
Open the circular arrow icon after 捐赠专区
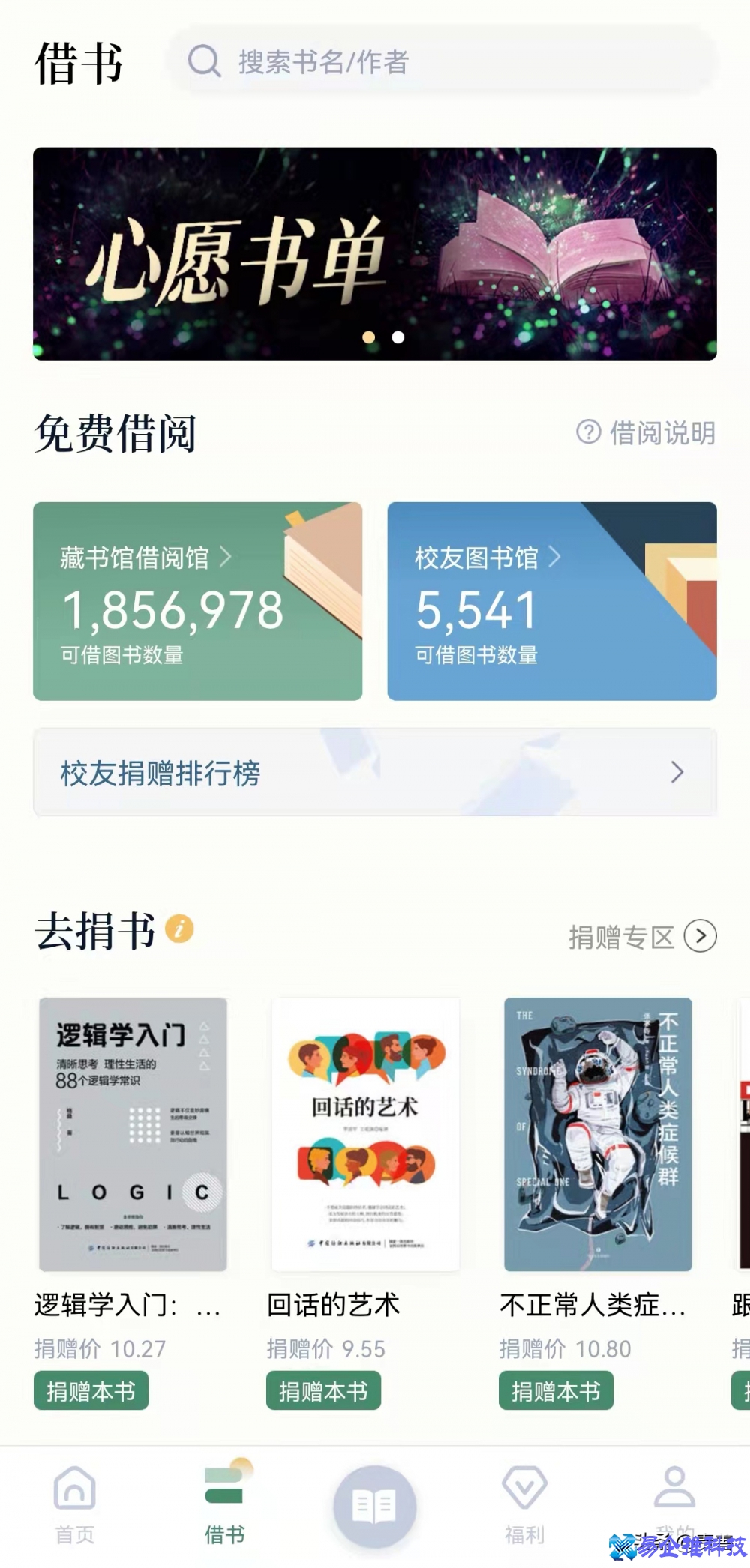tap(700, 936)
